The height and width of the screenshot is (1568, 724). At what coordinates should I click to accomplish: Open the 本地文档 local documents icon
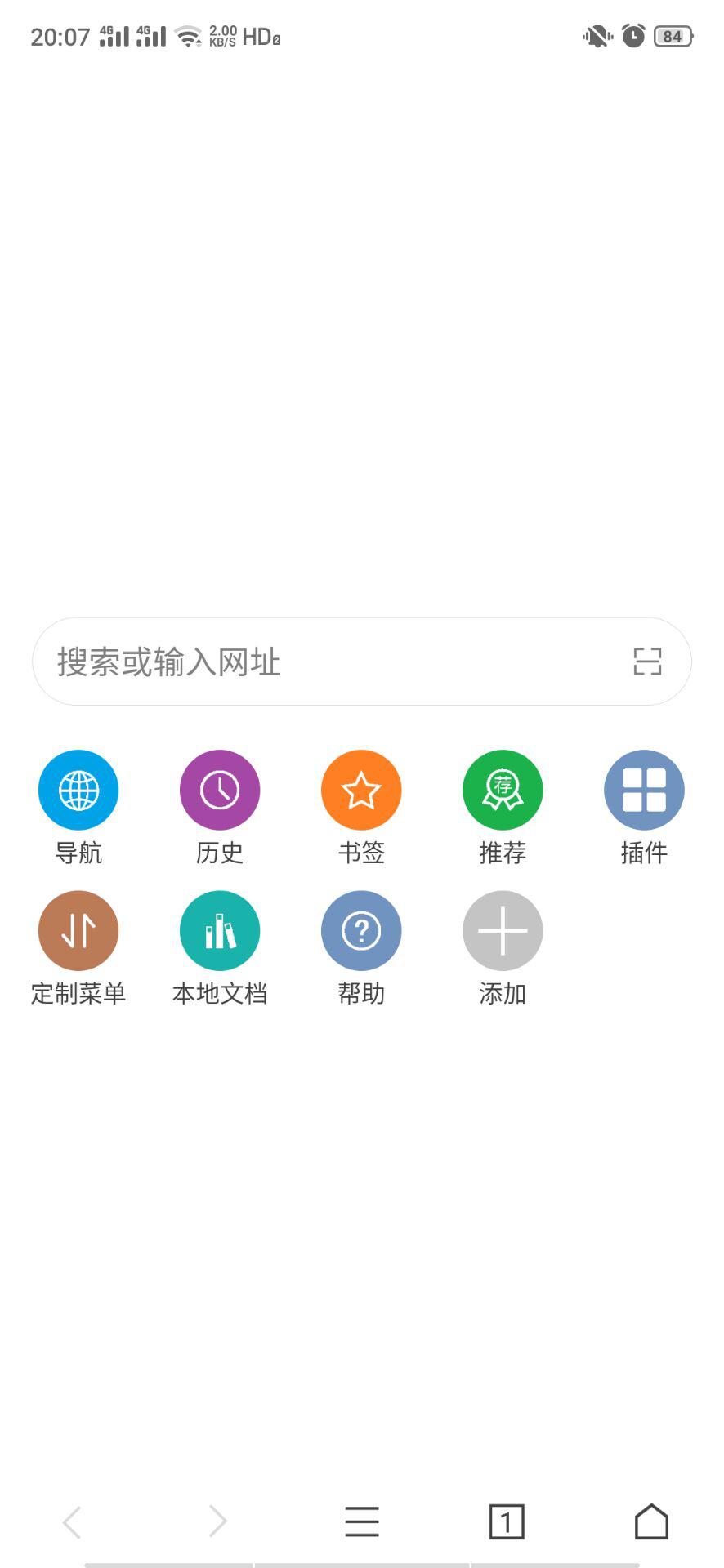click(x=219, y=929)
